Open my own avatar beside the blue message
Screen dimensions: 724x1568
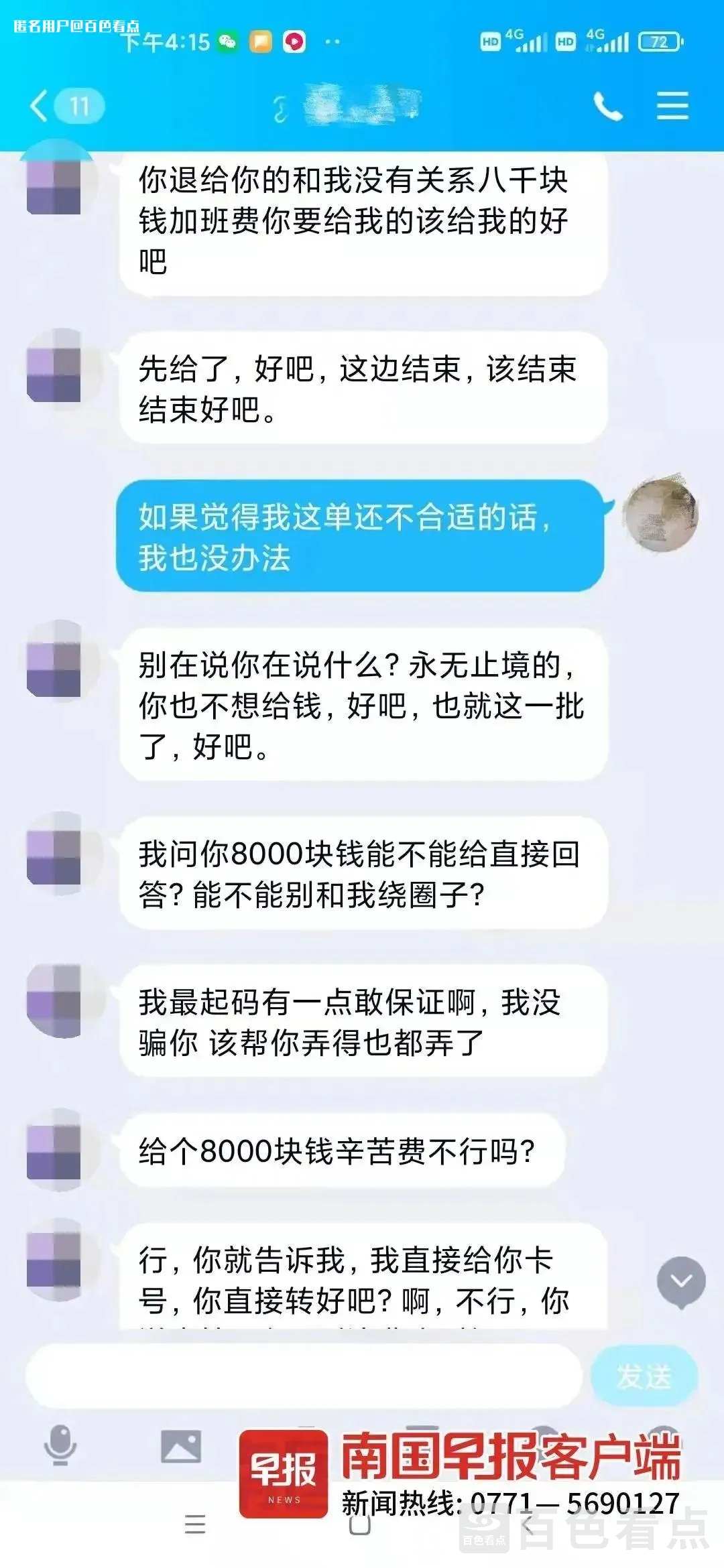coord(661,514)
